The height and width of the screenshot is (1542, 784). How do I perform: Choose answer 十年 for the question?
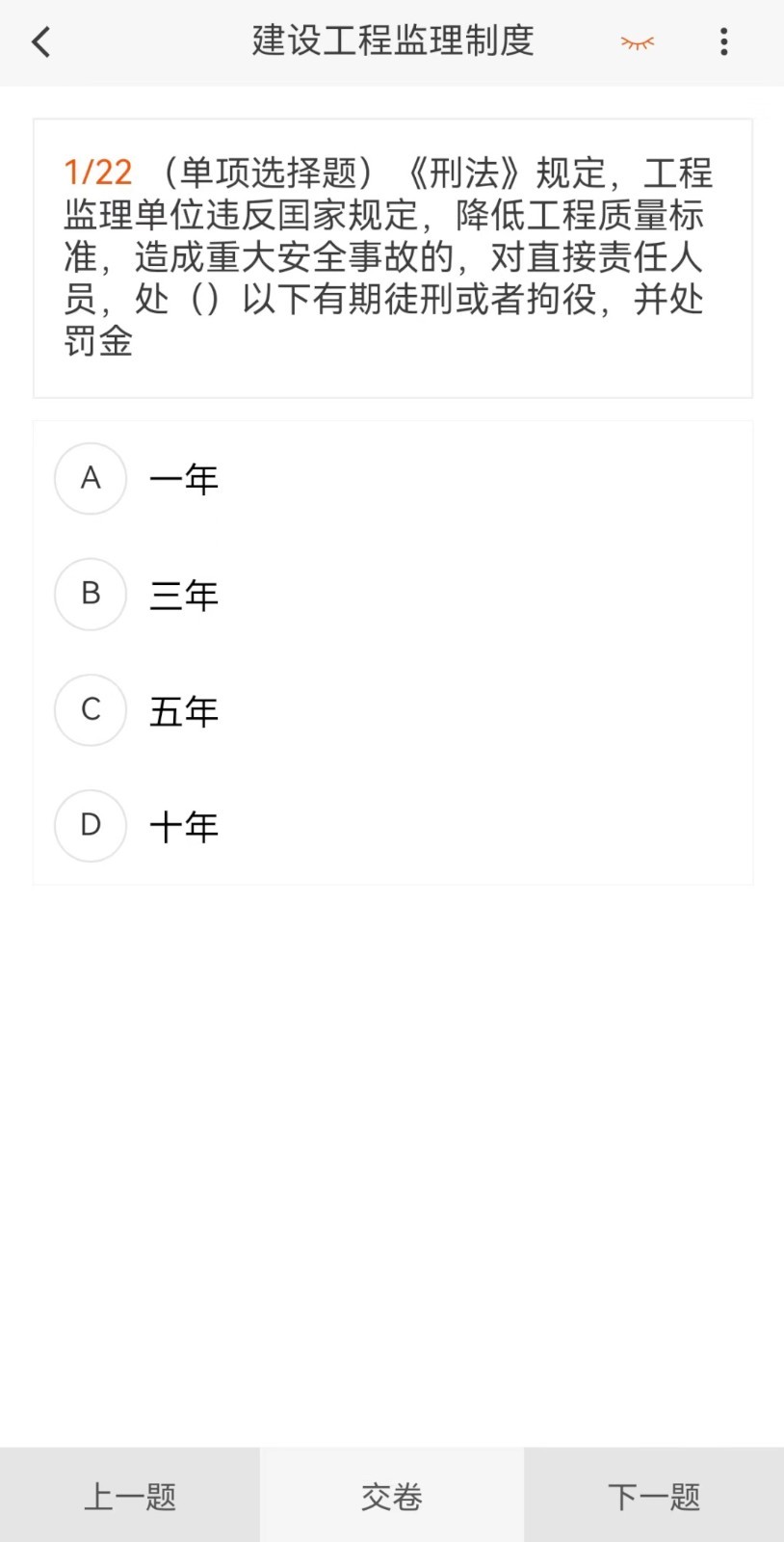click(x=184, y=826)
